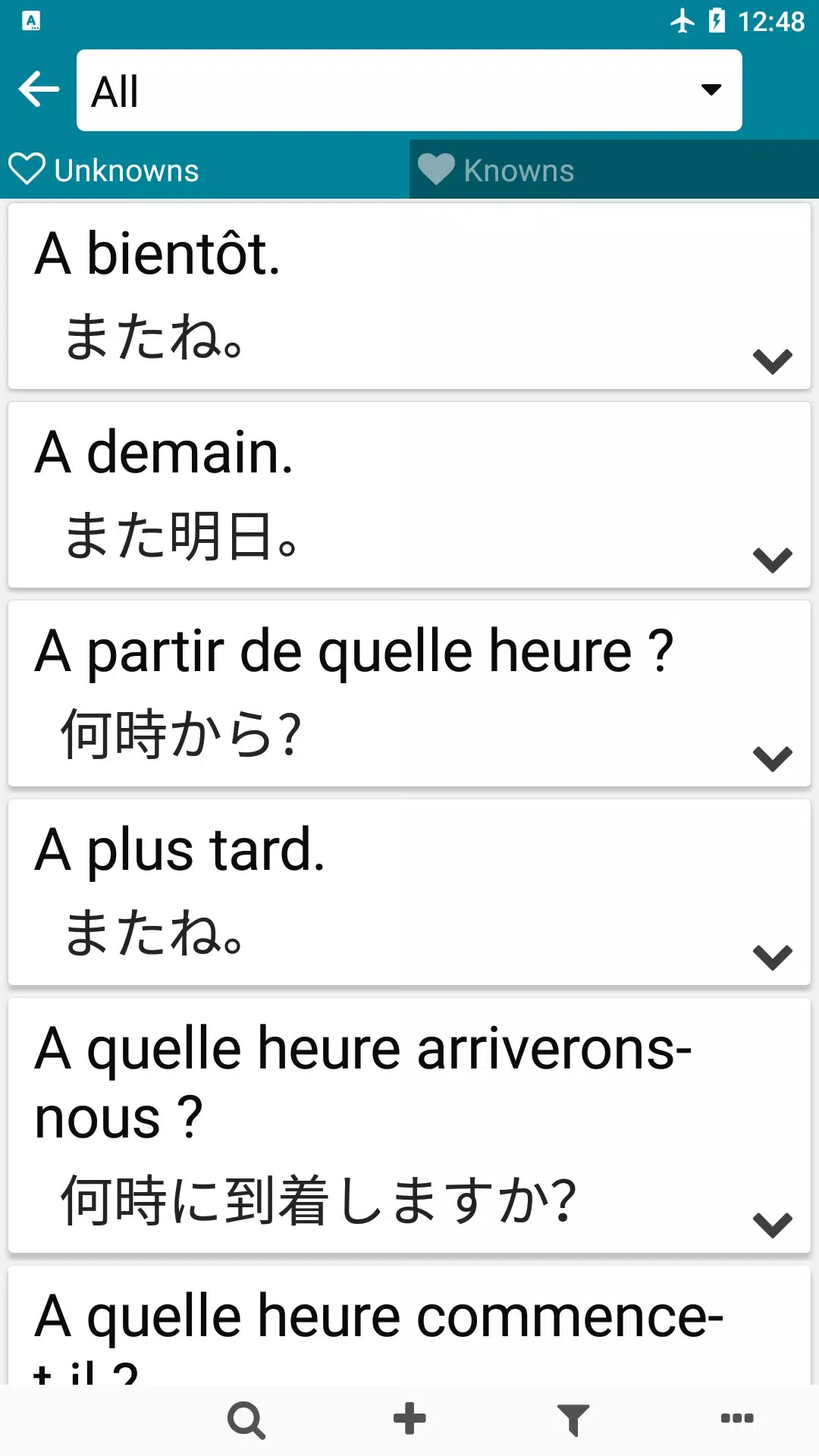The height and width of the screenshot is (1456, 819).
Task: Switch to the Unknowns tab
Action: click(204, 170)
